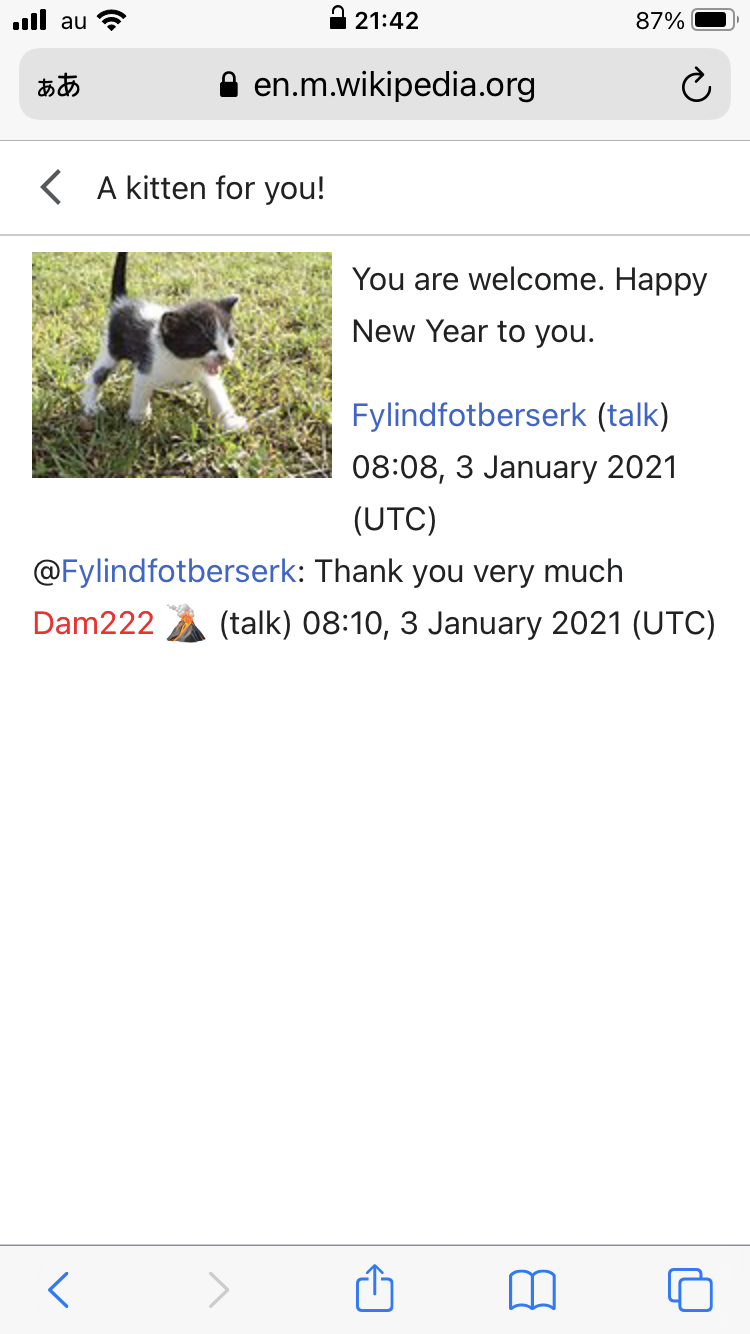Image resolution: width=750 pixels, height=1334 pixels.
Task: Open Fylindfotberserk's user page from the signature
Action: pyautogui.click(x=468, y=415)
